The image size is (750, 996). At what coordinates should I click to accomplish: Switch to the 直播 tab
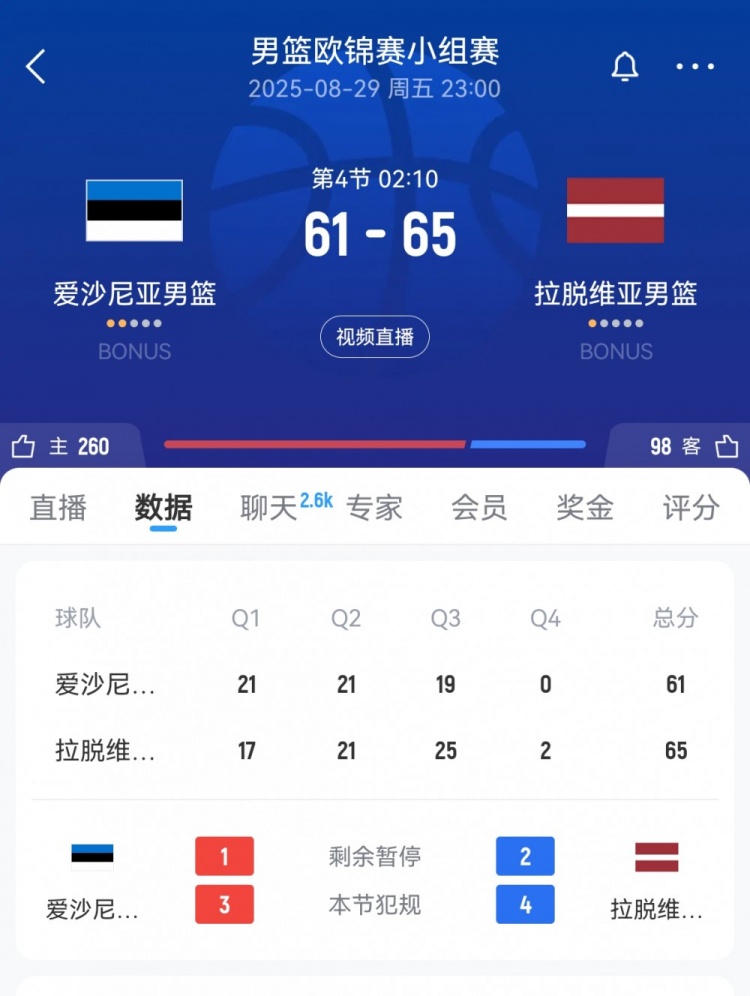tap(58, 507)
